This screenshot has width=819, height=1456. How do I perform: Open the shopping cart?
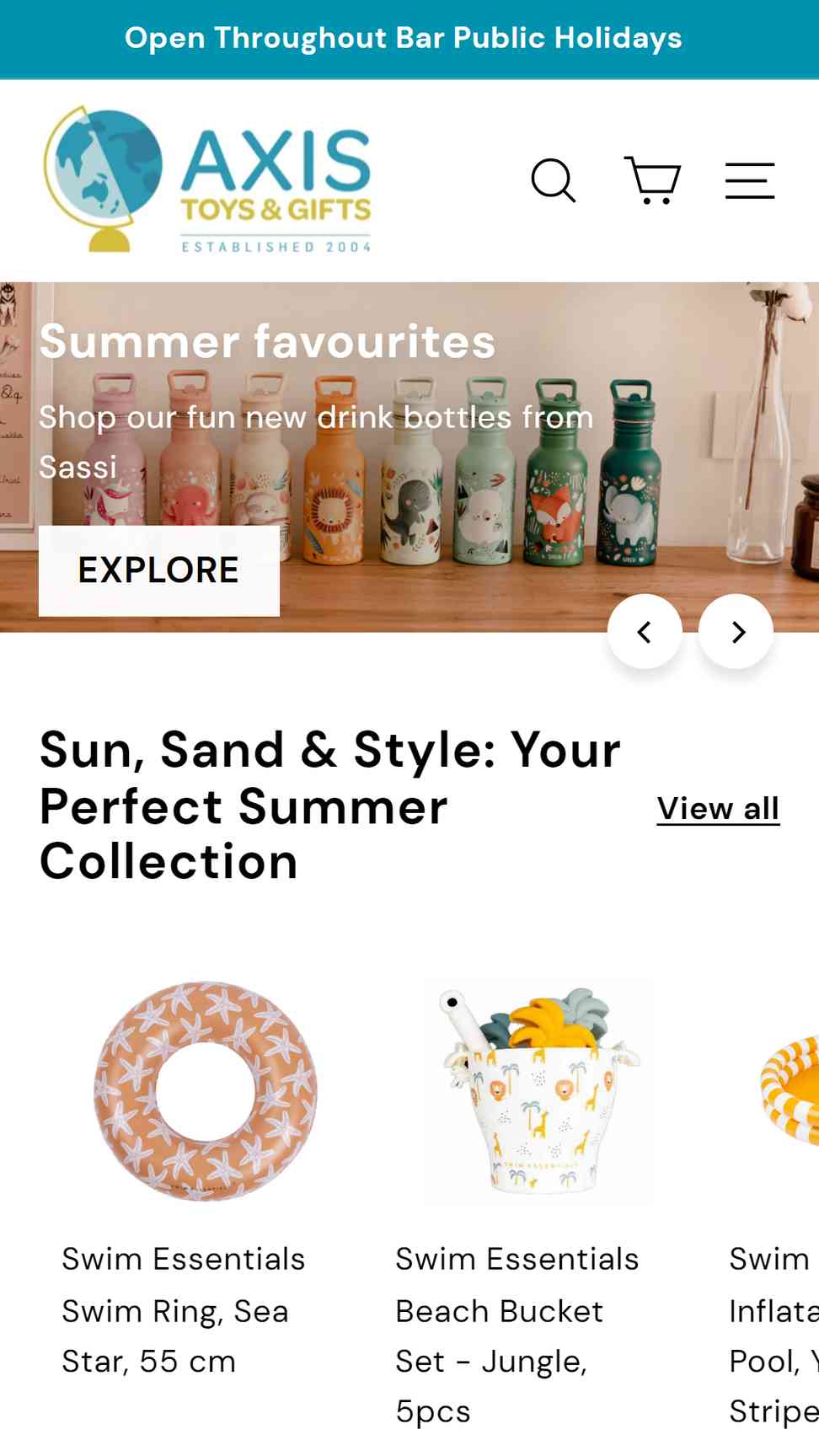(x=652, y=180)
